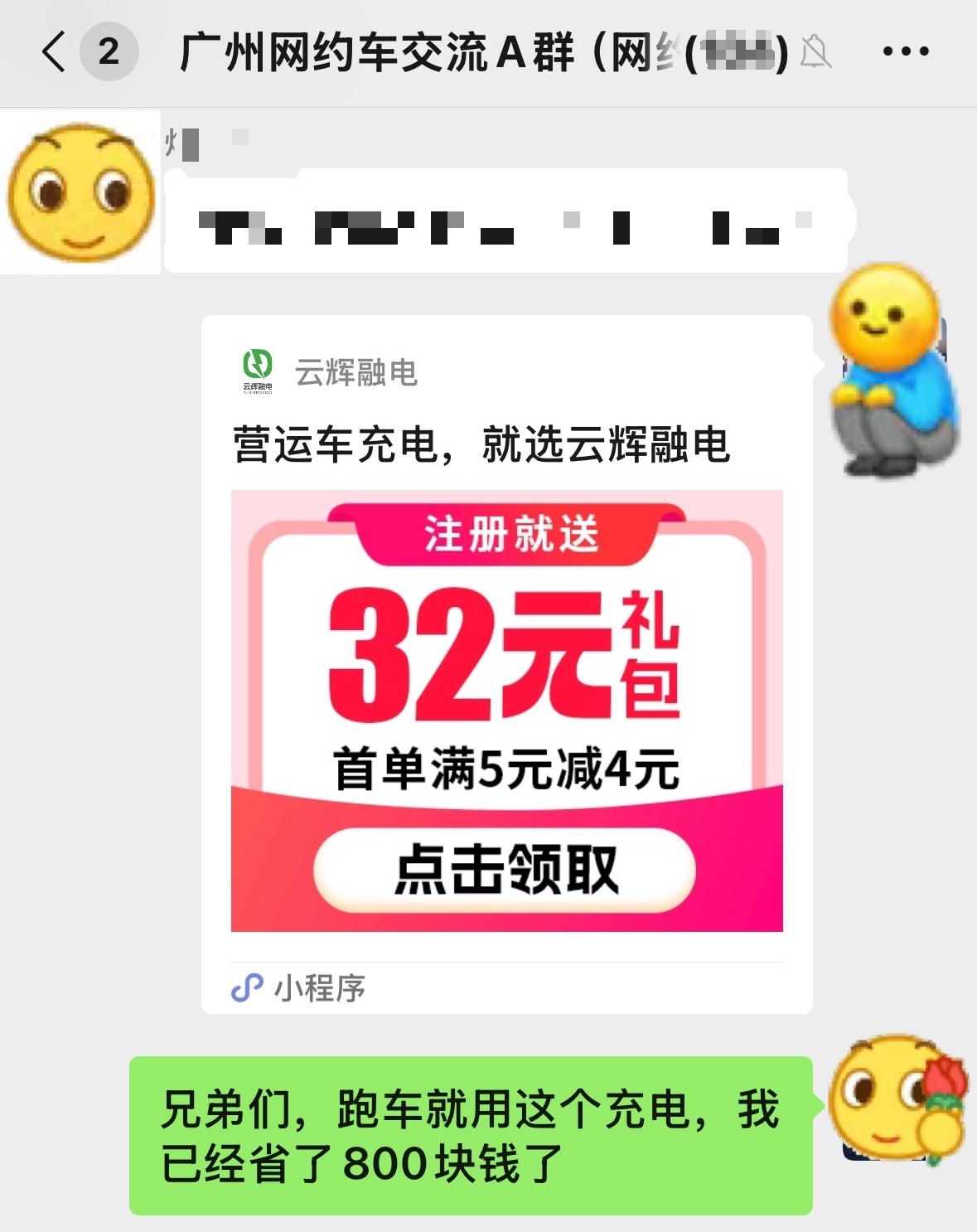The height and width of the screenshot is (1232, 977).
Task: Open the smiley avatar sender's profile
Action: [80, 192]
